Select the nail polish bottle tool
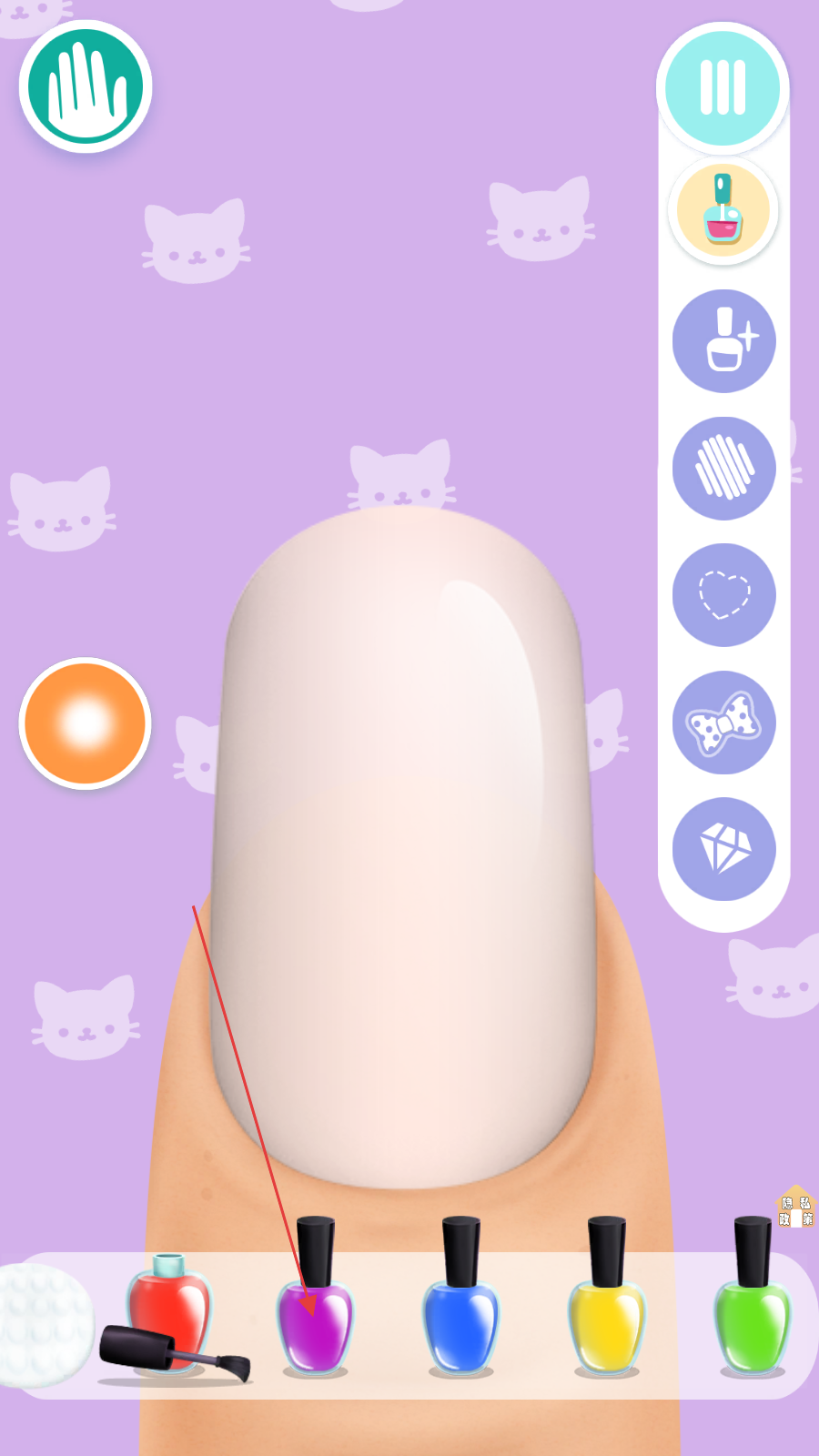The height and width of the screenshot is (1456, 819). coord(723,210)
